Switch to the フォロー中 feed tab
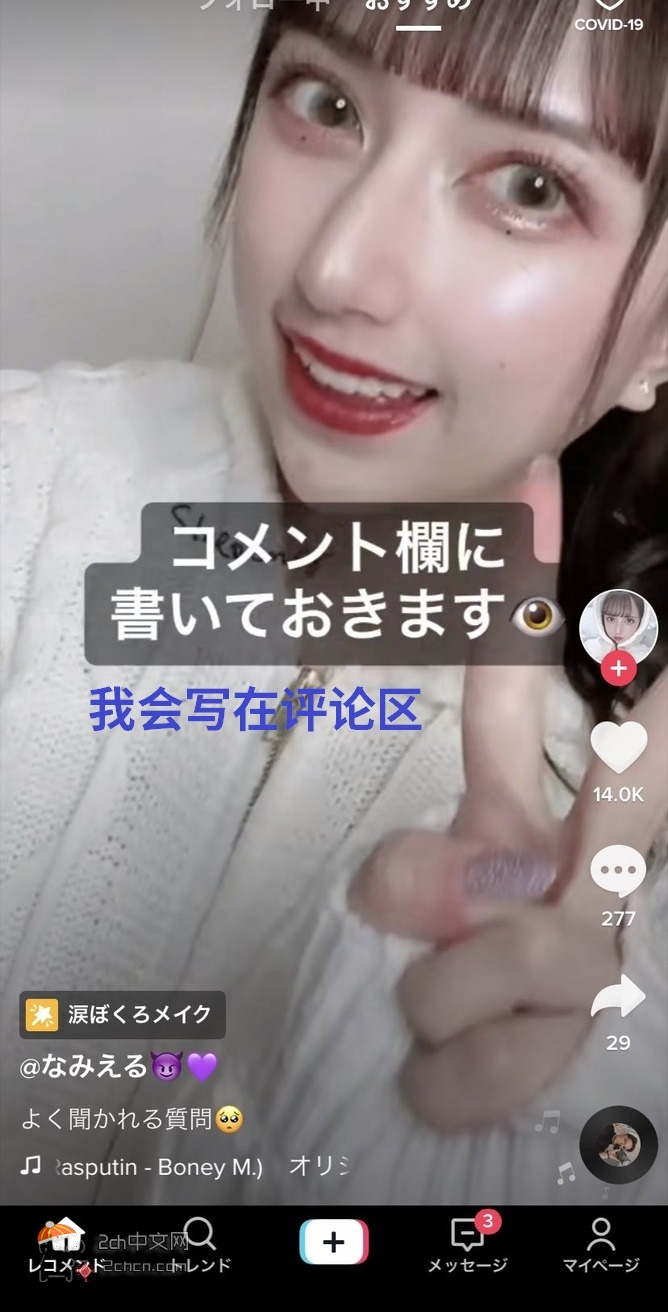 point(264,6)
